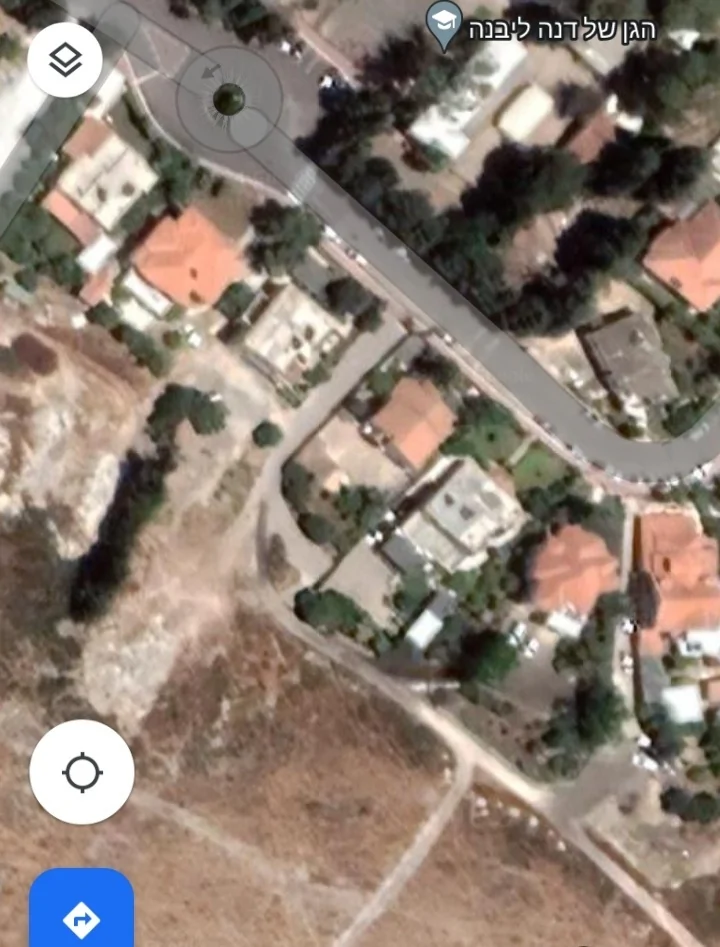Tap the Street View arrow on the roundabout
Screen dimensions: 720x947
(211, 72)
